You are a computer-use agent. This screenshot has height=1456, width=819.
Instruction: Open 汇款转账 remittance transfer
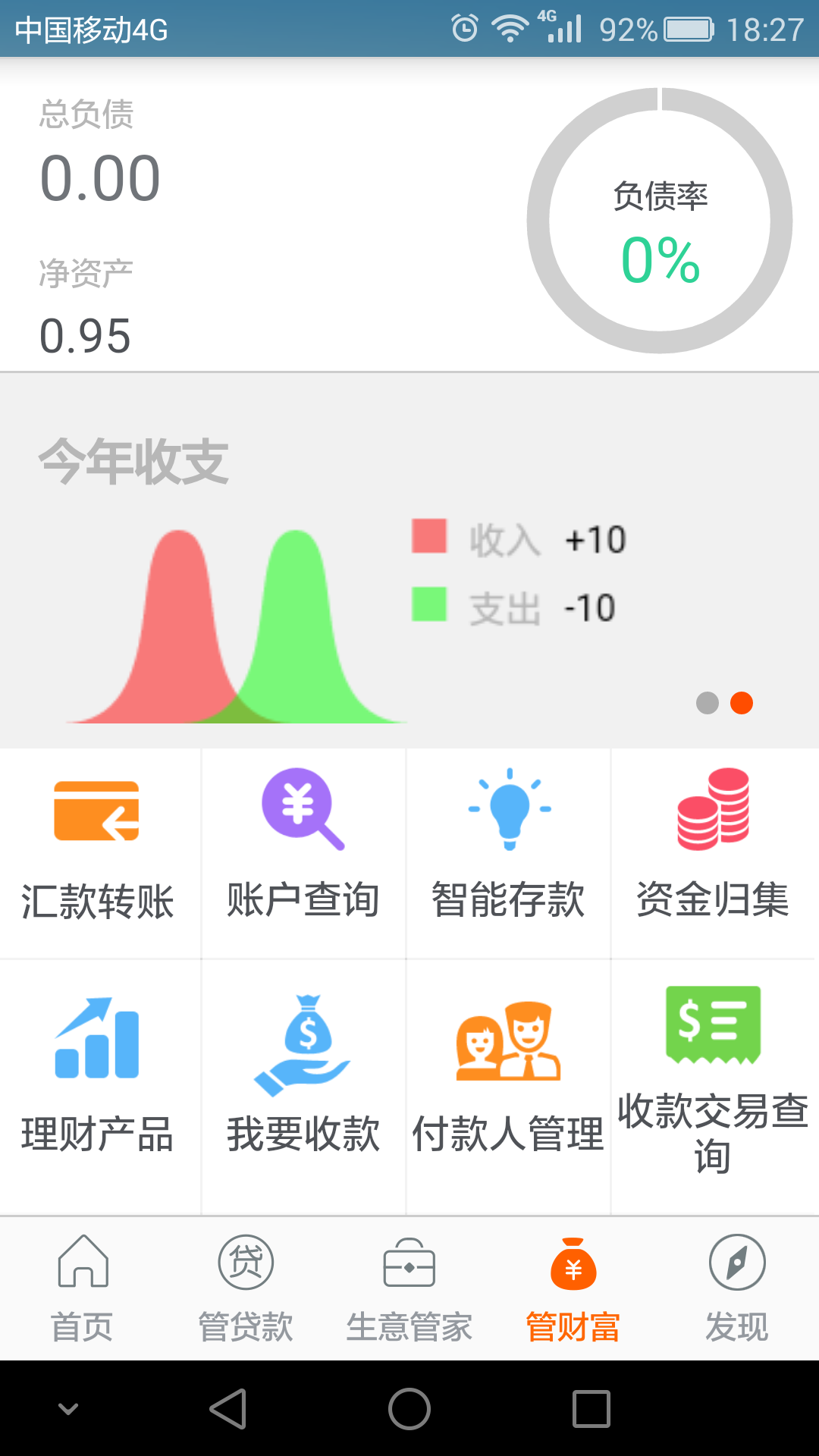coord(97,853)
